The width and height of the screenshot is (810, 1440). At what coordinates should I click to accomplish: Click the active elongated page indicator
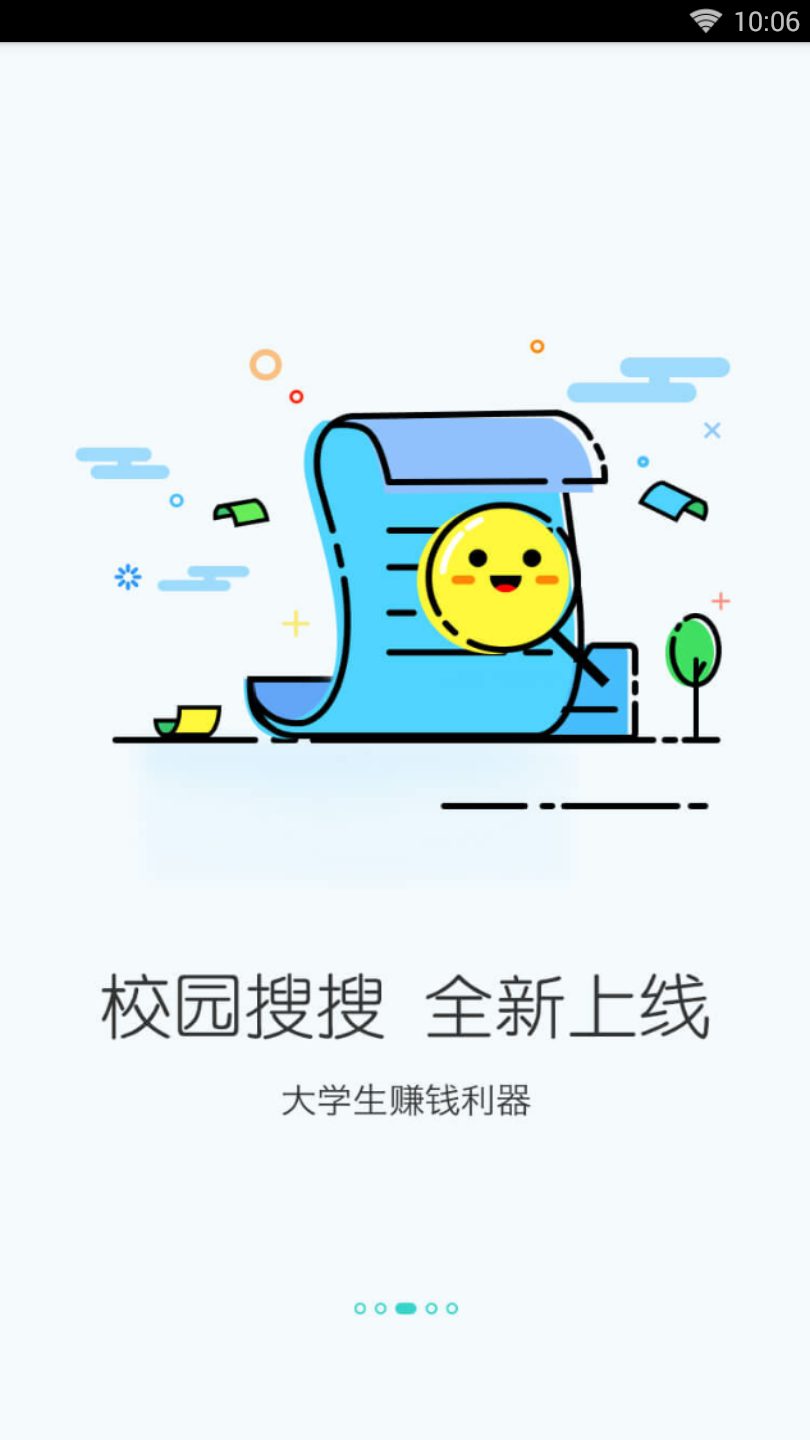click(x=405, y=1307)
